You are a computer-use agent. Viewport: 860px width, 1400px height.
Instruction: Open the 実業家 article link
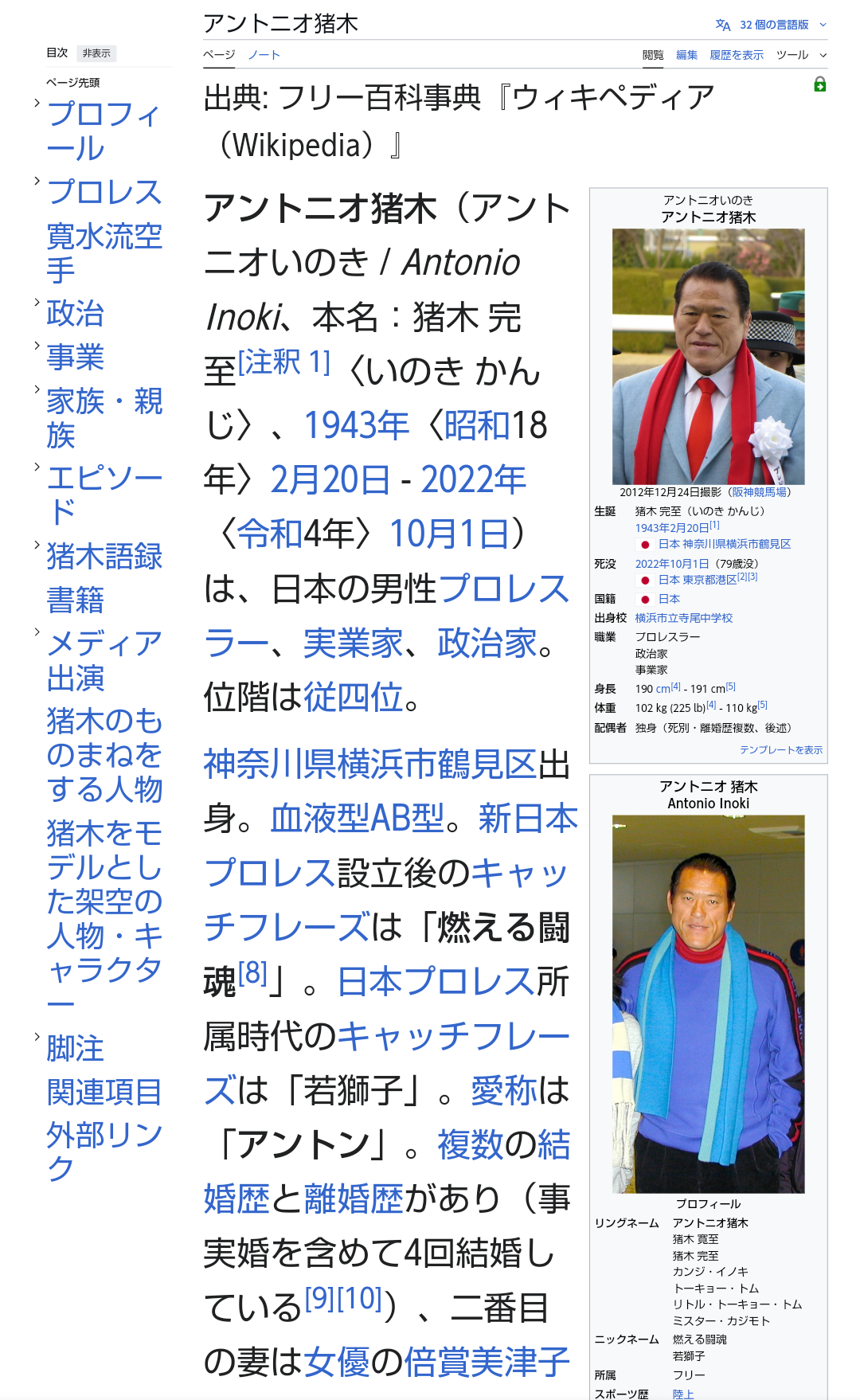point(353,643)
